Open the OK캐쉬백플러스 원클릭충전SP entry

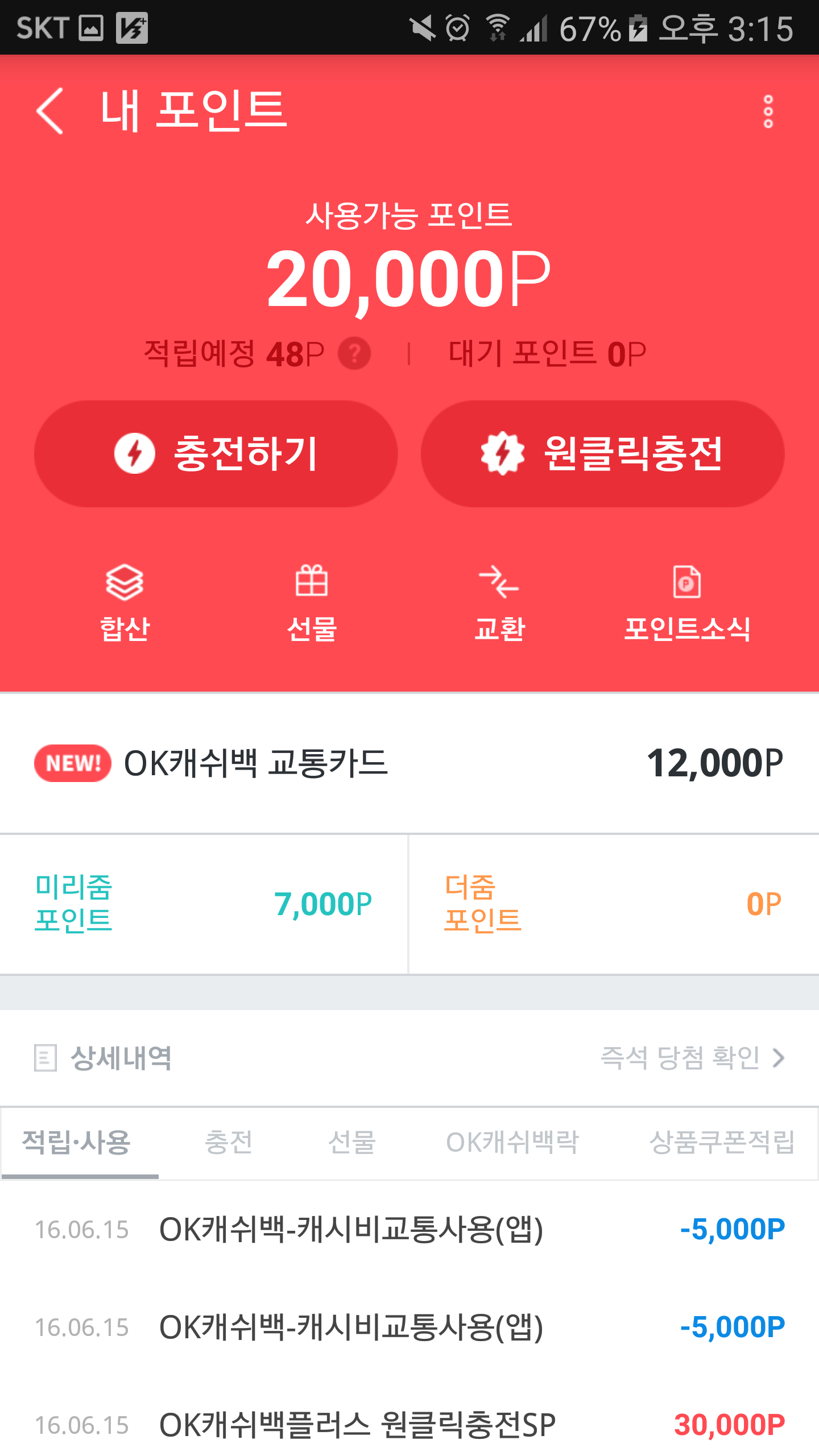409,1425
